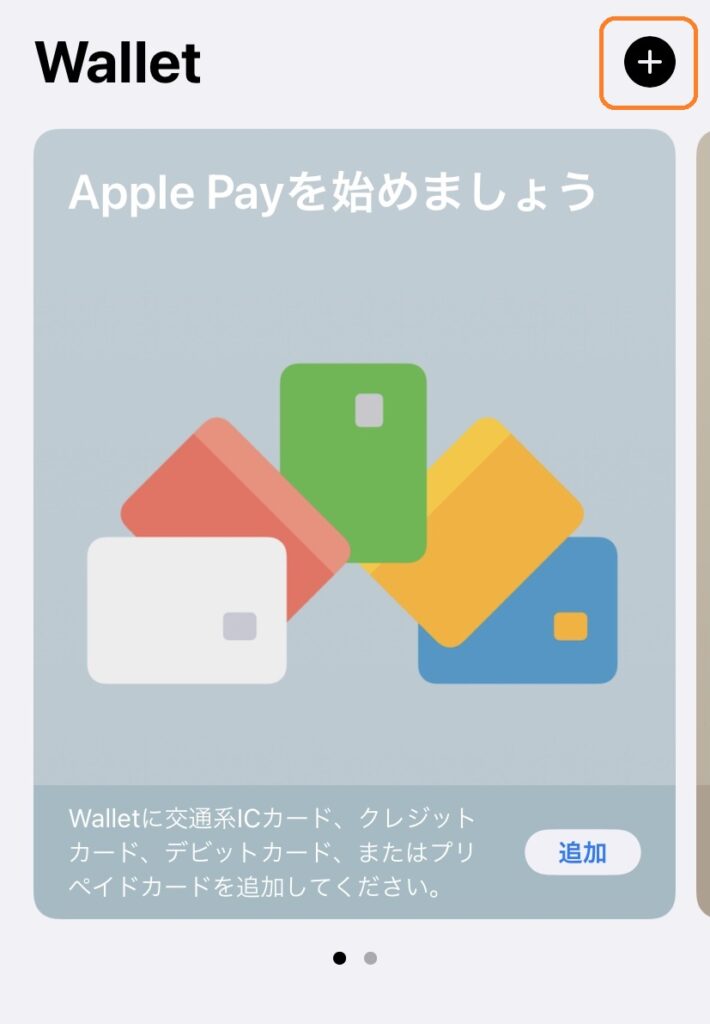Tap the plus icon to add a card
Image resolution: width=710 pixels, height=1024 pixels.
(649, 62)
